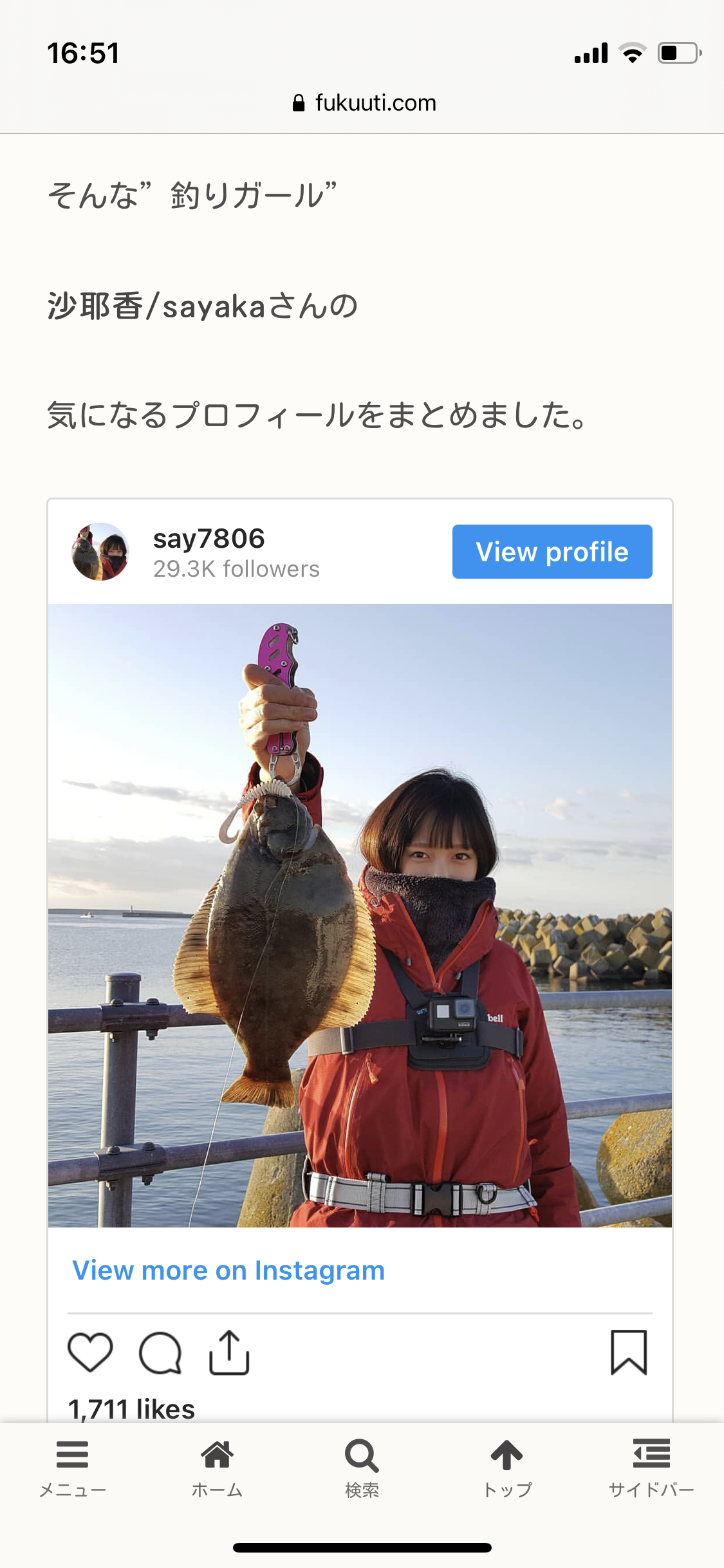Tap the fukuuti.com address bar
The width and height of the screenshot is (724, 1568).
[364, 103]
